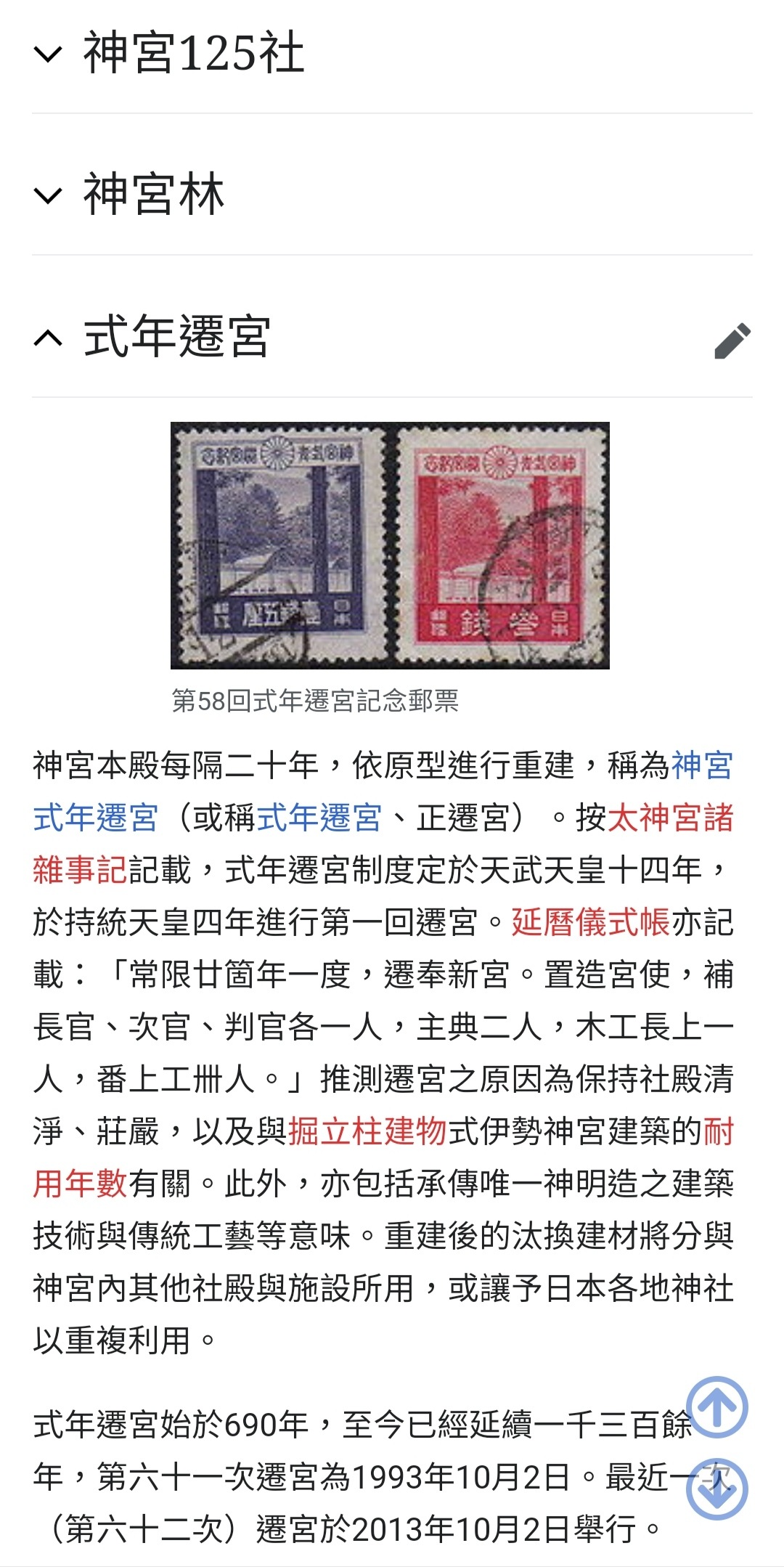The image size is (784, 1567).
Task: Jump to bottom with the down arrow
Action: coord(717,1489)
